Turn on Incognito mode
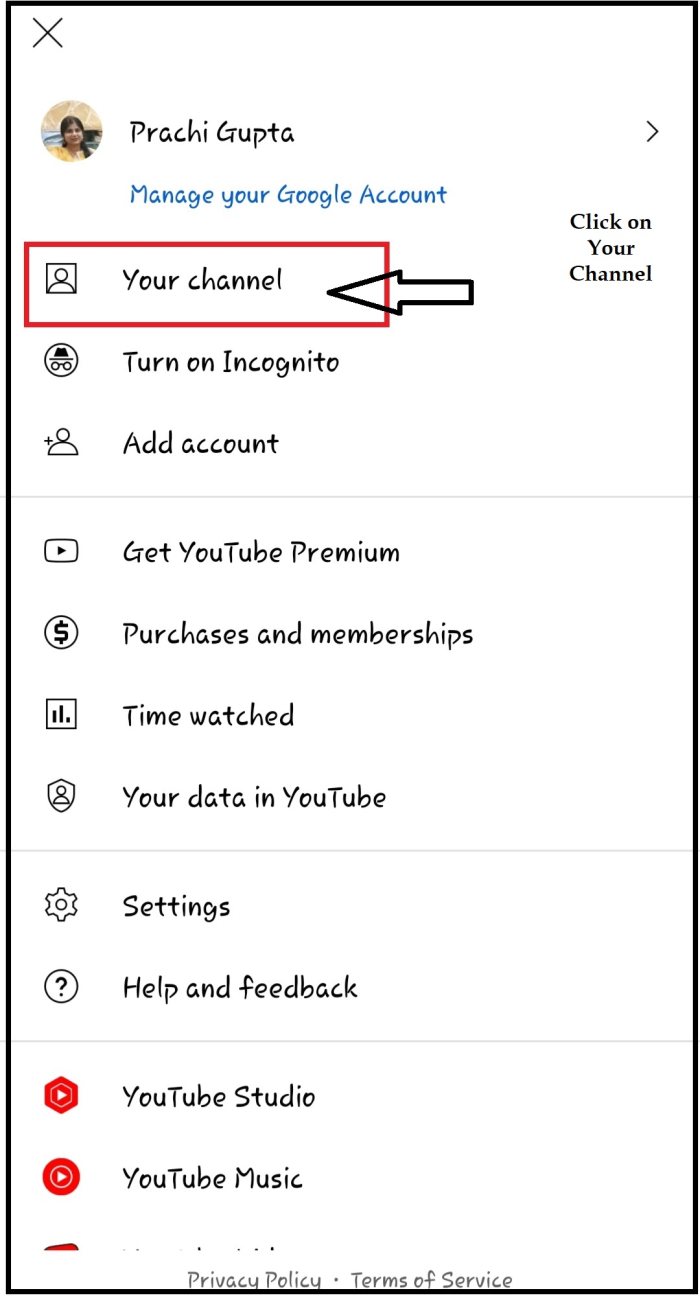700x1302 pixels. click(230, 362)
